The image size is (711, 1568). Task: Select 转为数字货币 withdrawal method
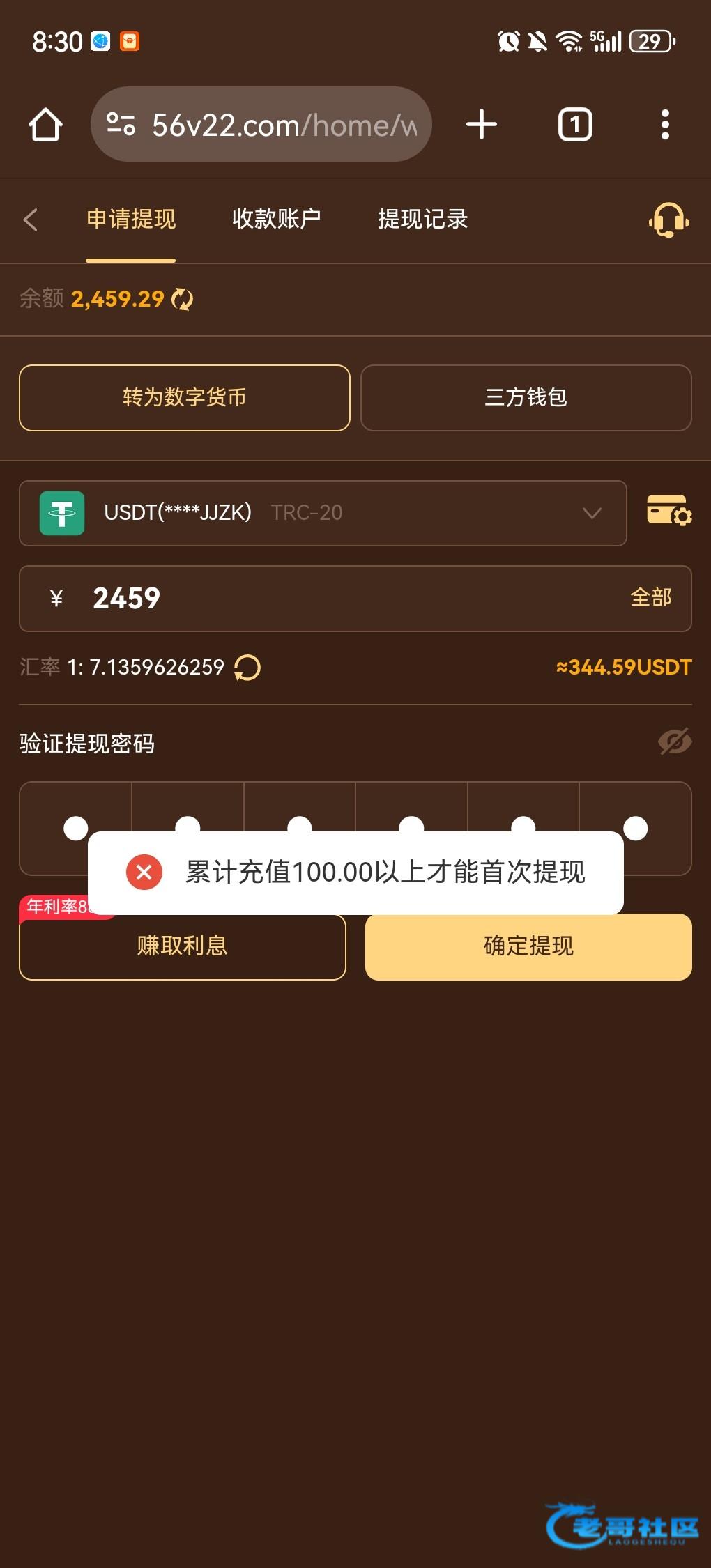[184, 398]
